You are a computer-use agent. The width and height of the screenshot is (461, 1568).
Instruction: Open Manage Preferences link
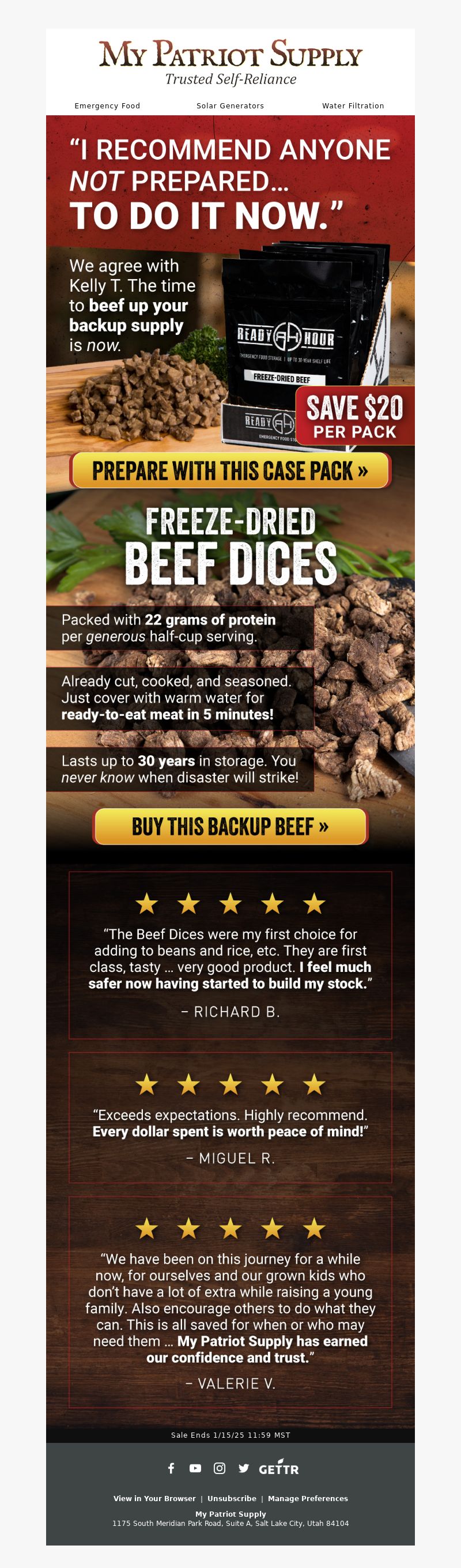click(308, 1499)
